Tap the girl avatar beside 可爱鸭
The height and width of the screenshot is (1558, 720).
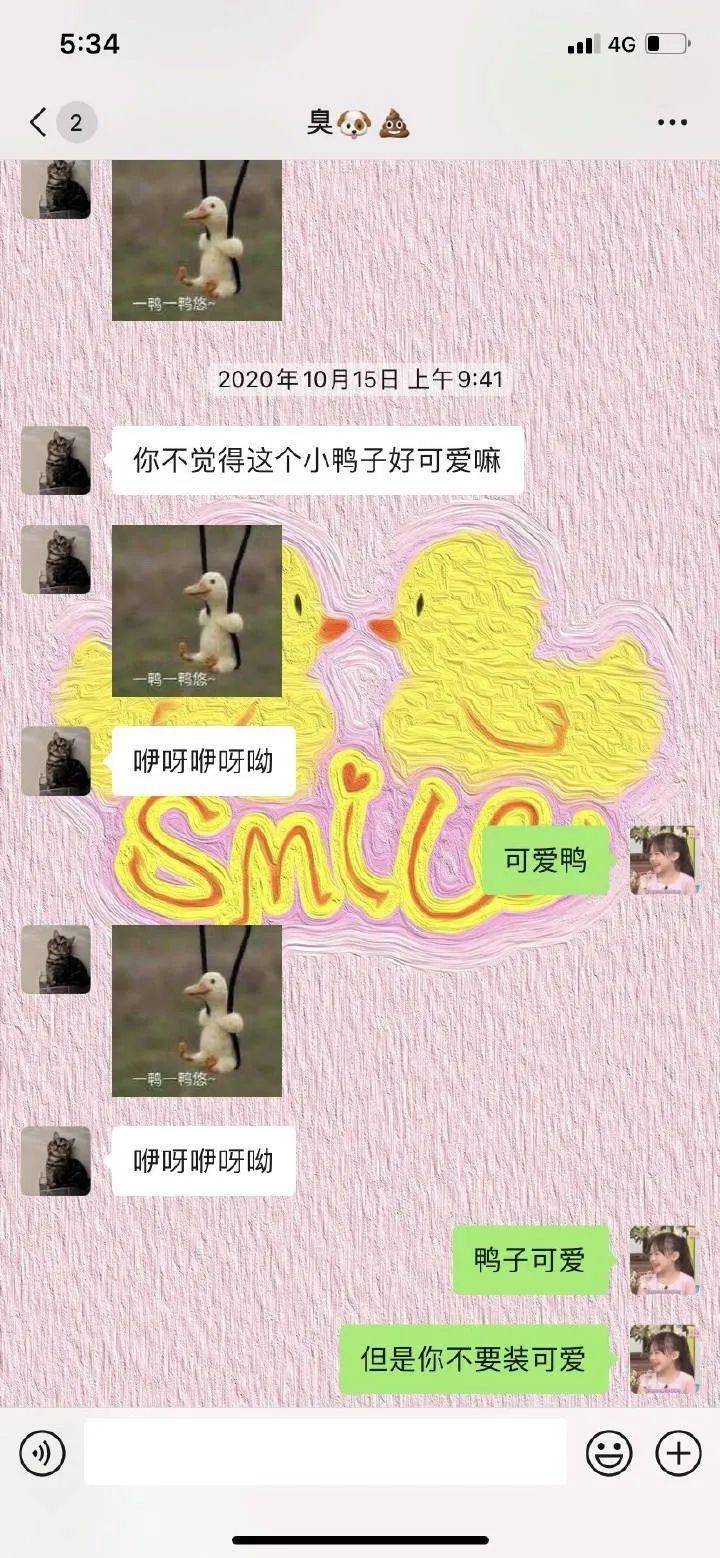coord(663,860)
